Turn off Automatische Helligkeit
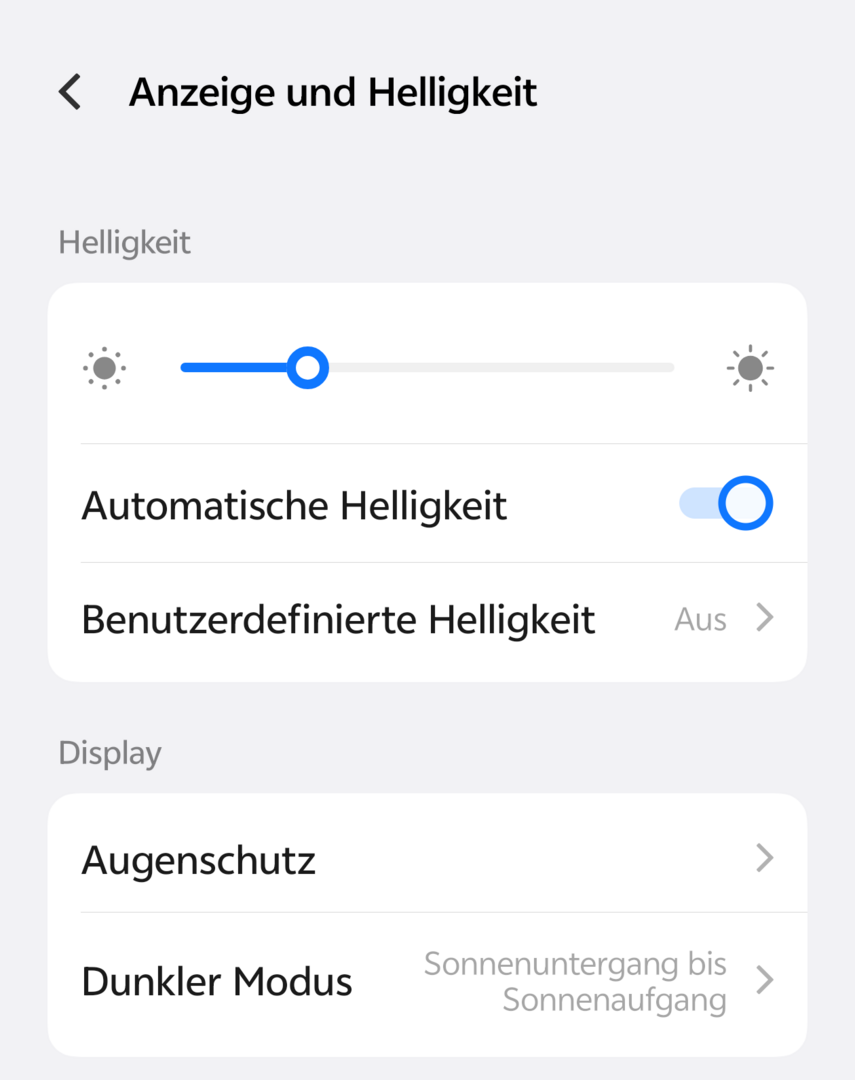The width and height of the screenshot is (855, 1080). 725,503
